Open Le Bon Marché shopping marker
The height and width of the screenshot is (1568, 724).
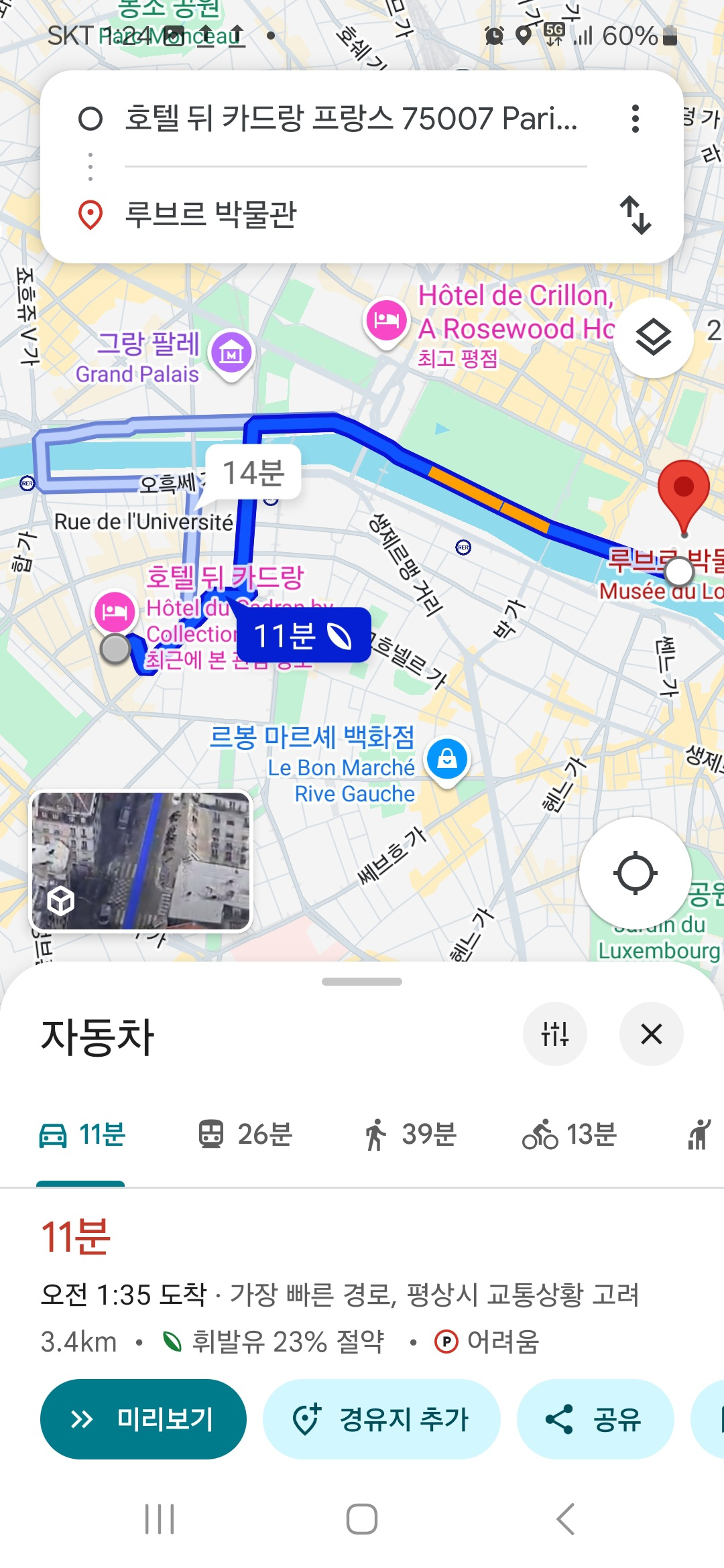(447, 759)
